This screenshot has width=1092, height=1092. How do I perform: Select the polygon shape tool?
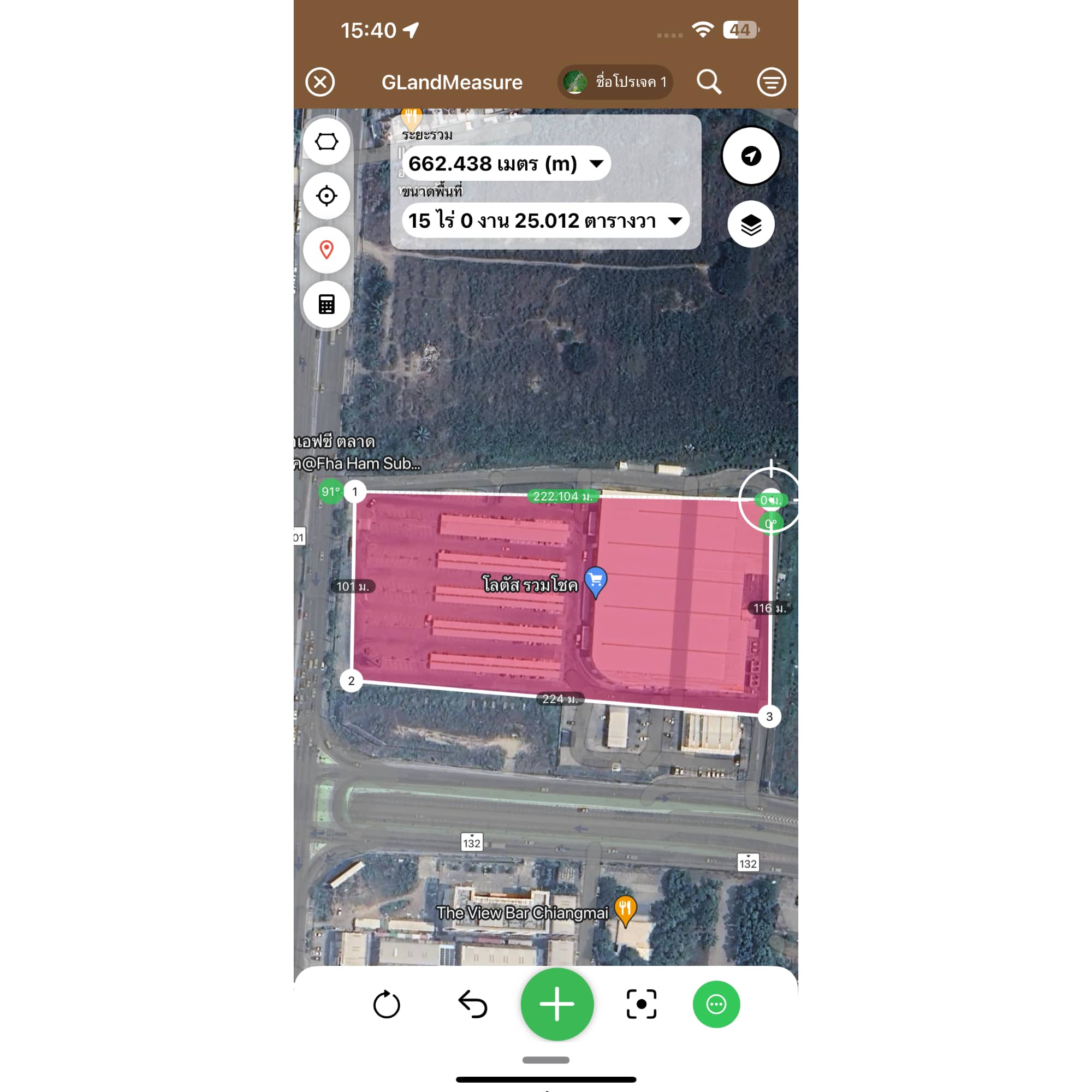pyautogui.click(x=326, y=141)
